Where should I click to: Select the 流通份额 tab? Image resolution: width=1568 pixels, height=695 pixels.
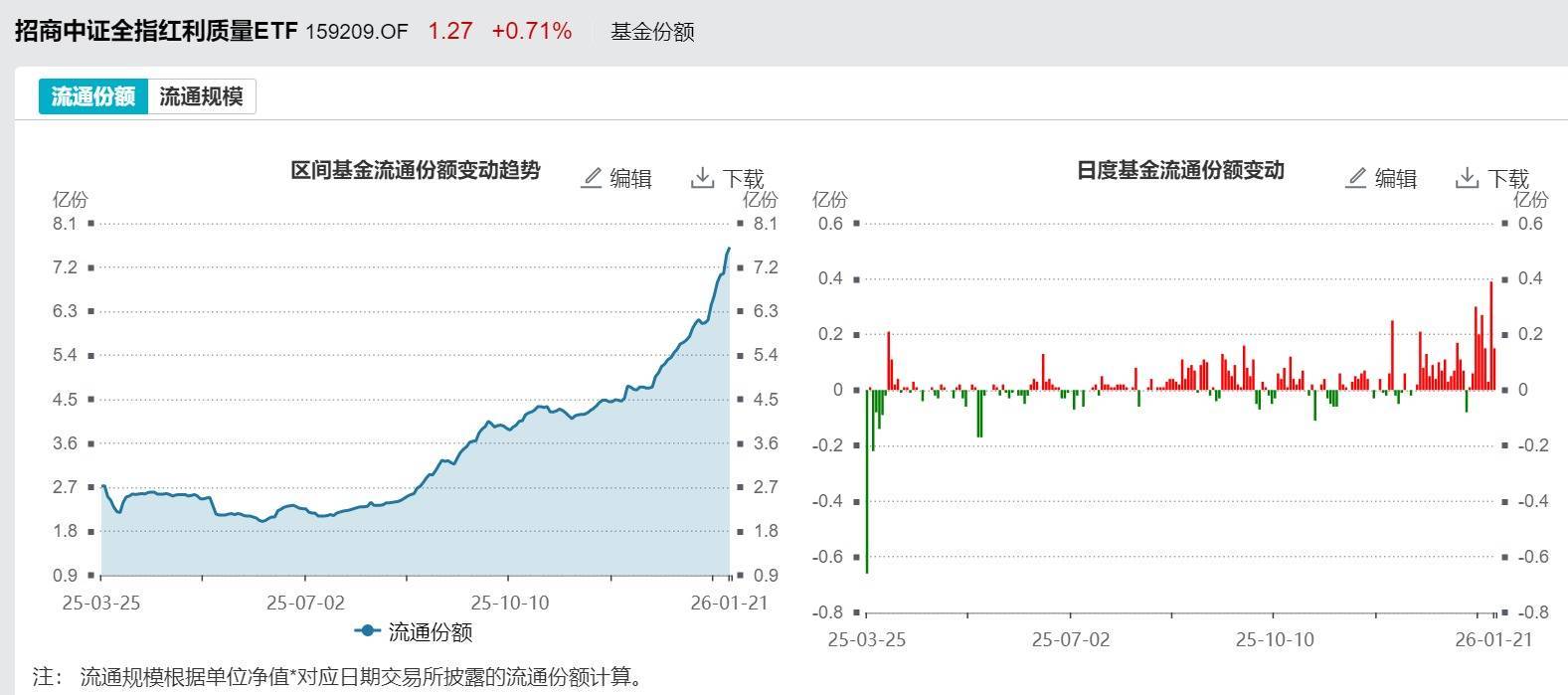click(x=93, y=96)
